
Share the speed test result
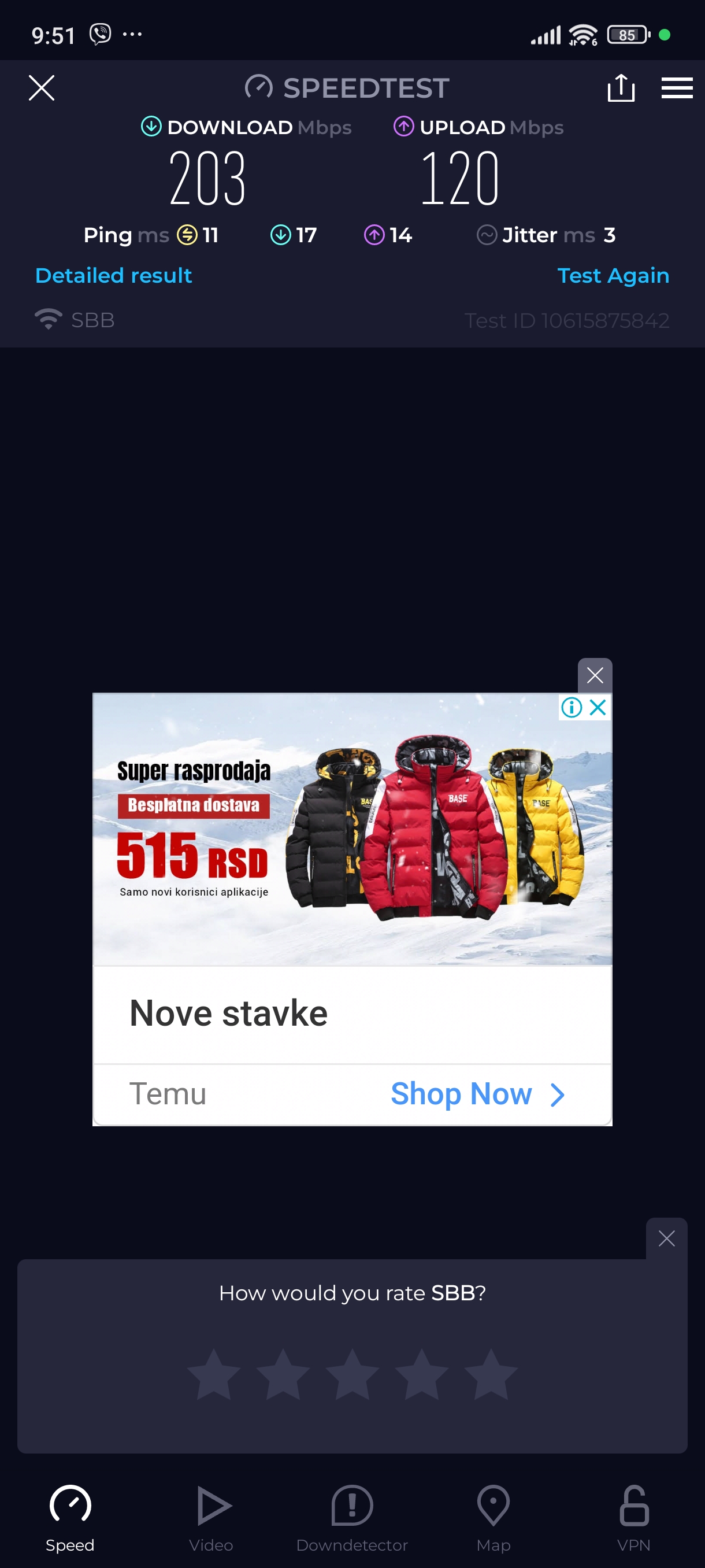coord(621,88)
